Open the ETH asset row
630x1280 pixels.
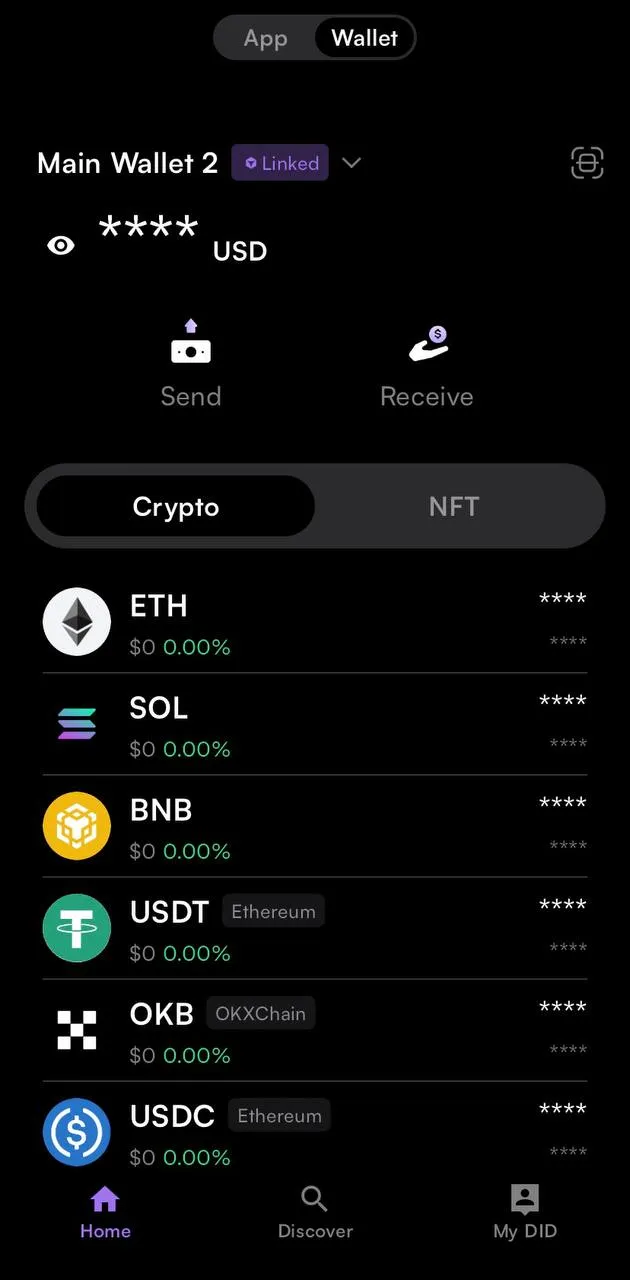315,623
